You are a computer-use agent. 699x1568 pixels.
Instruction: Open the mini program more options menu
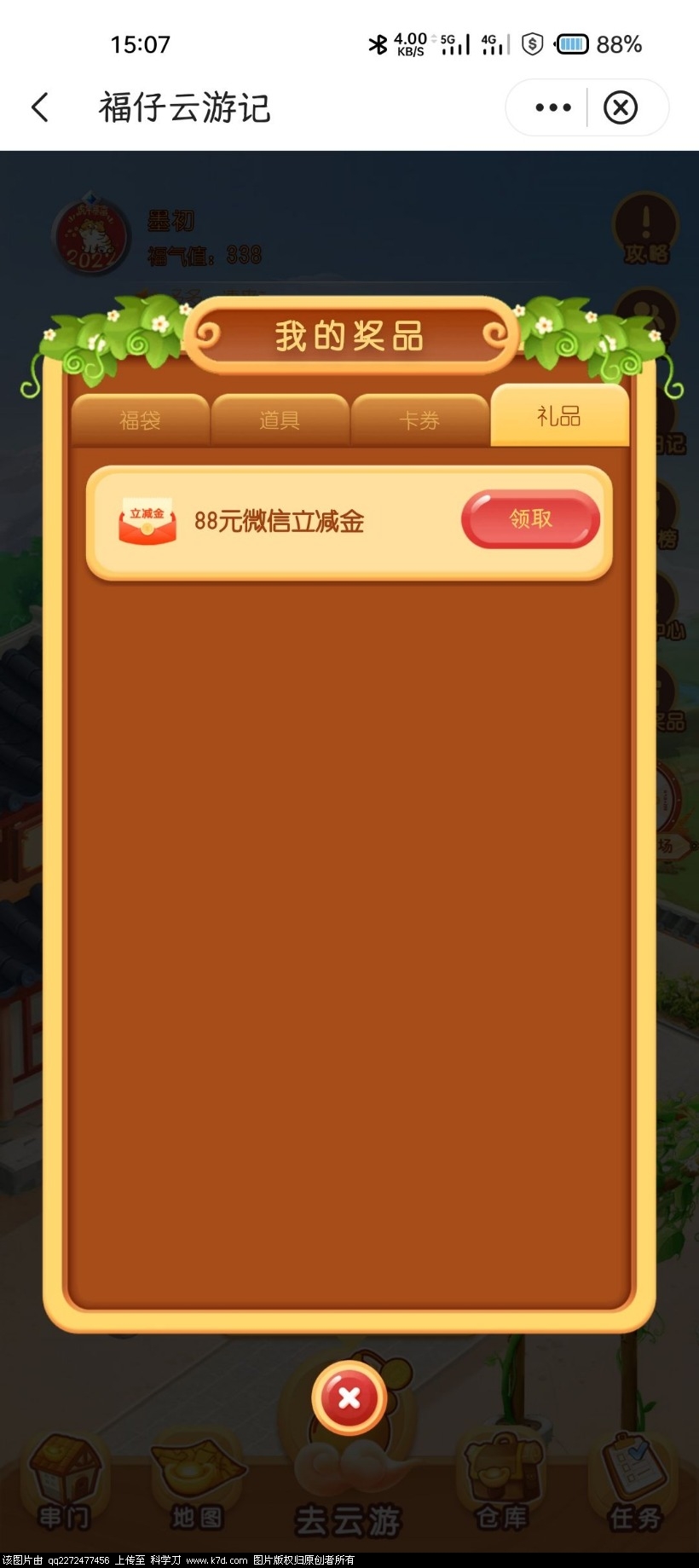coord(552,107)
